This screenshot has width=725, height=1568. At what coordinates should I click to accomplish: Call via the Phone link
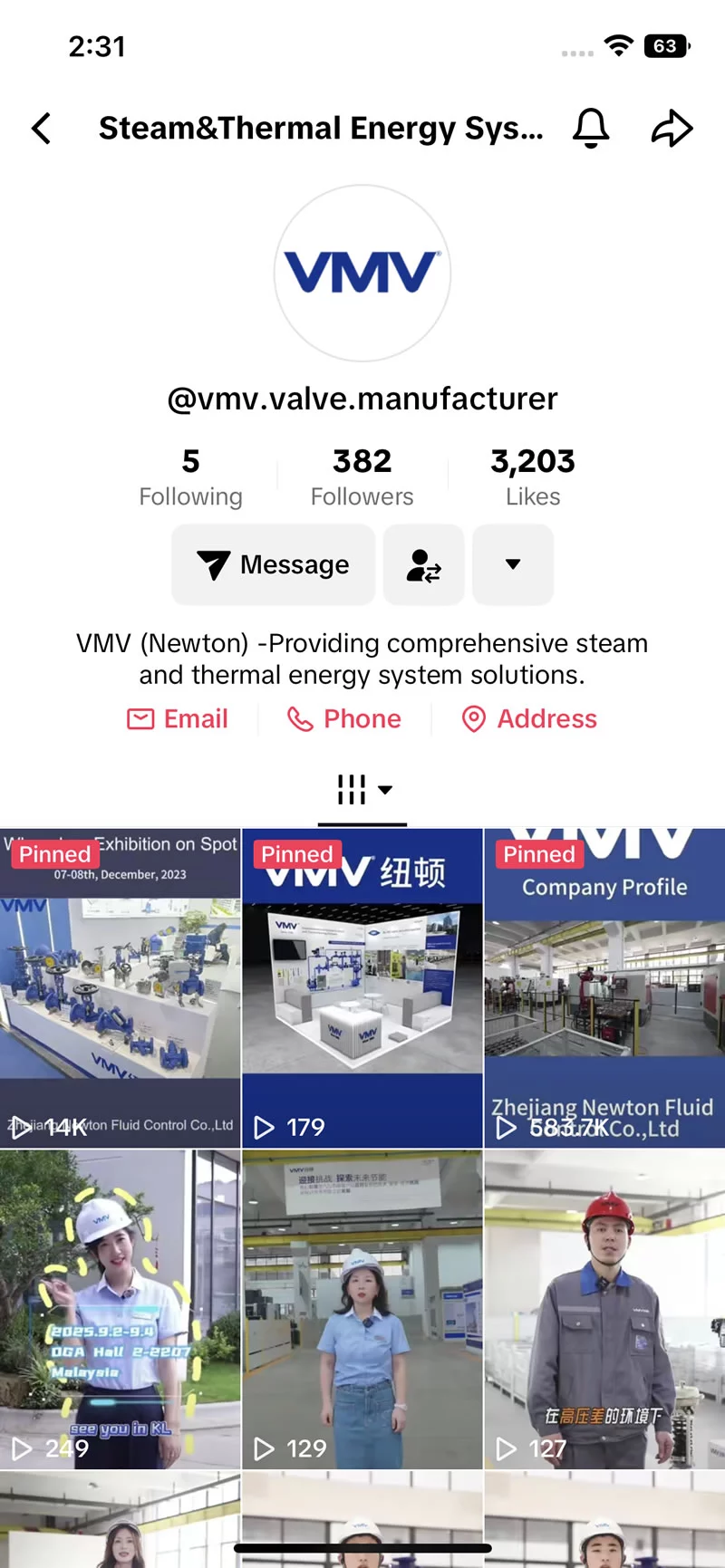[x=344, y=719]
